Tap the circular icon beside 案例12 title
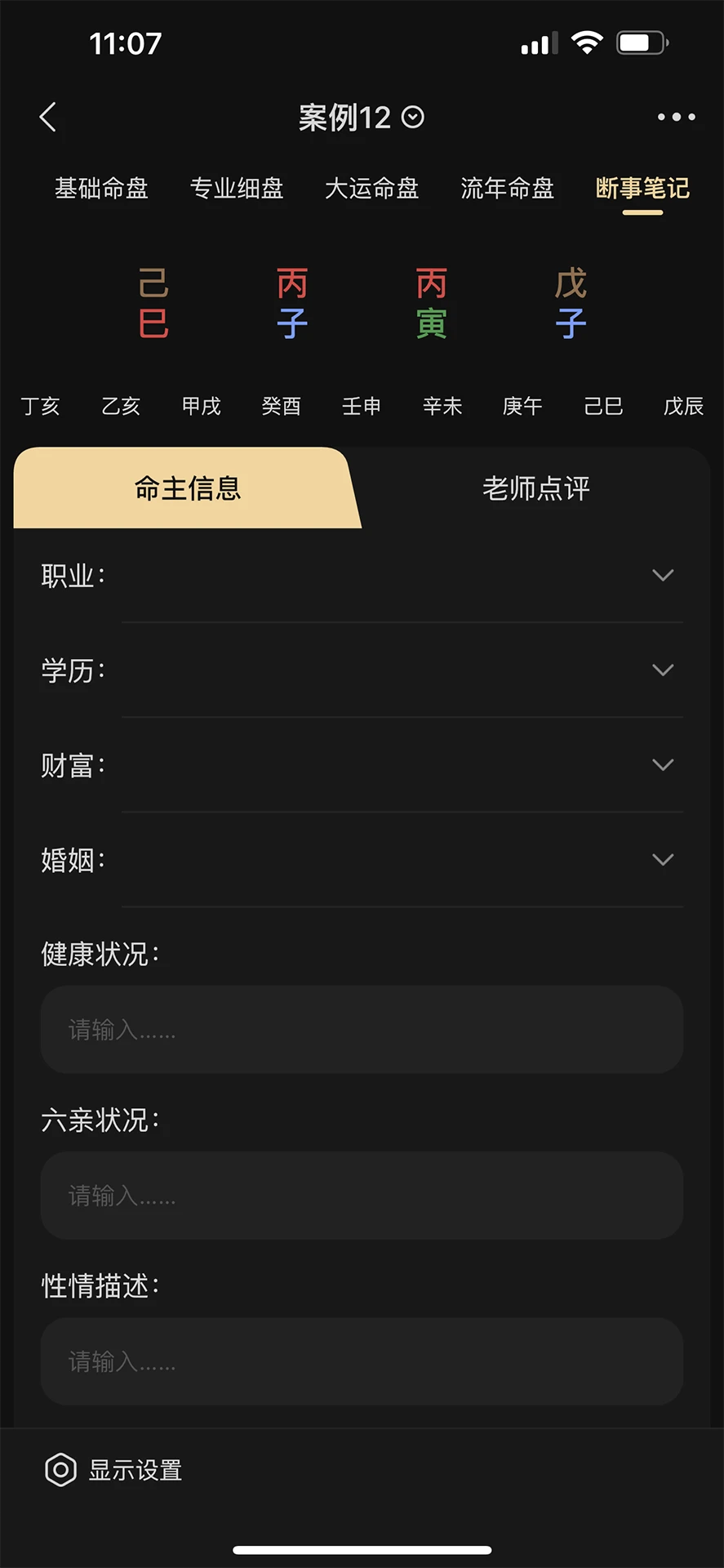724x1568 pixels. (413, 118)
